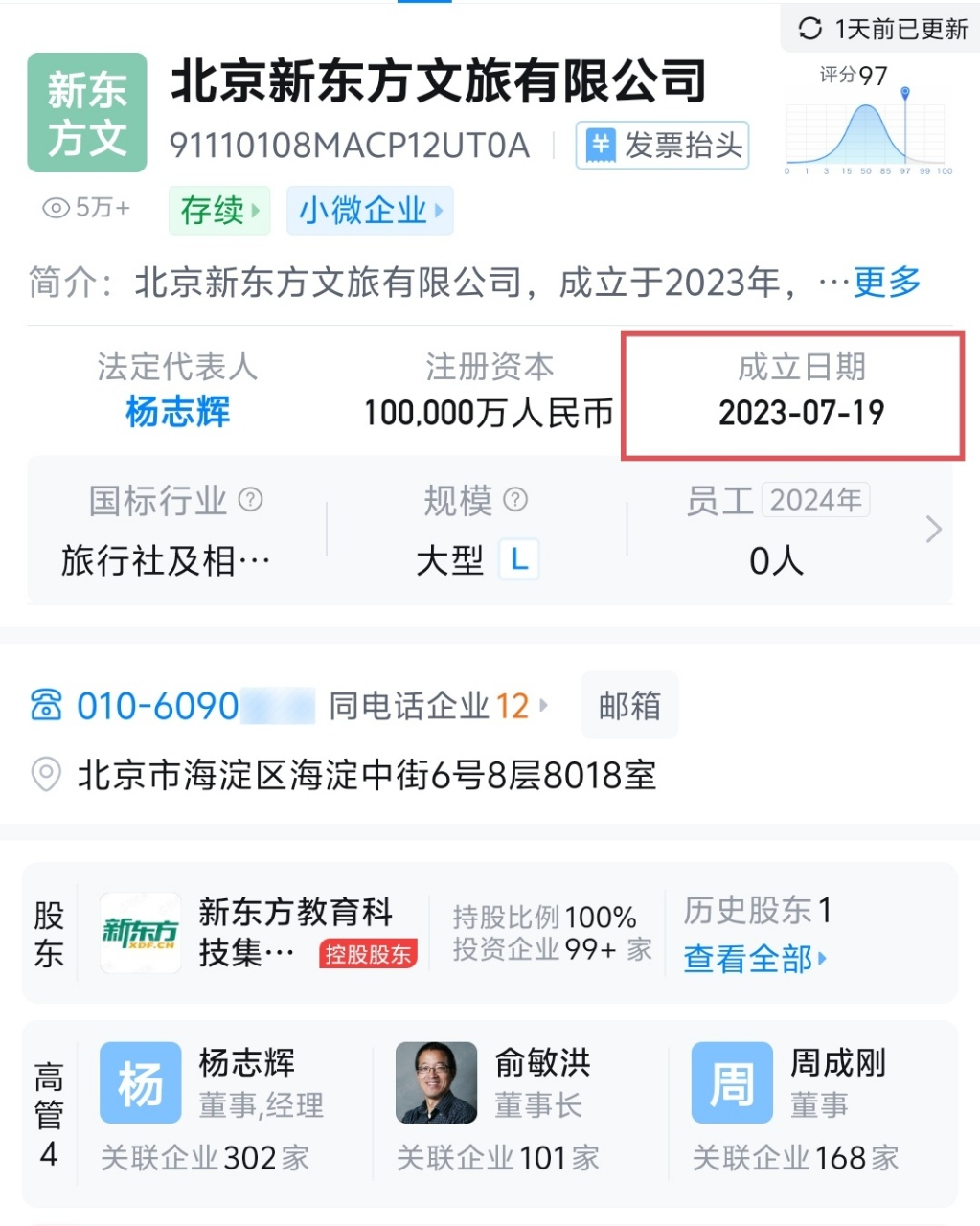Open the 小微企业 tag
Image resolution: width=980 pixels, height=1226 pixels.
click(370, 211)
